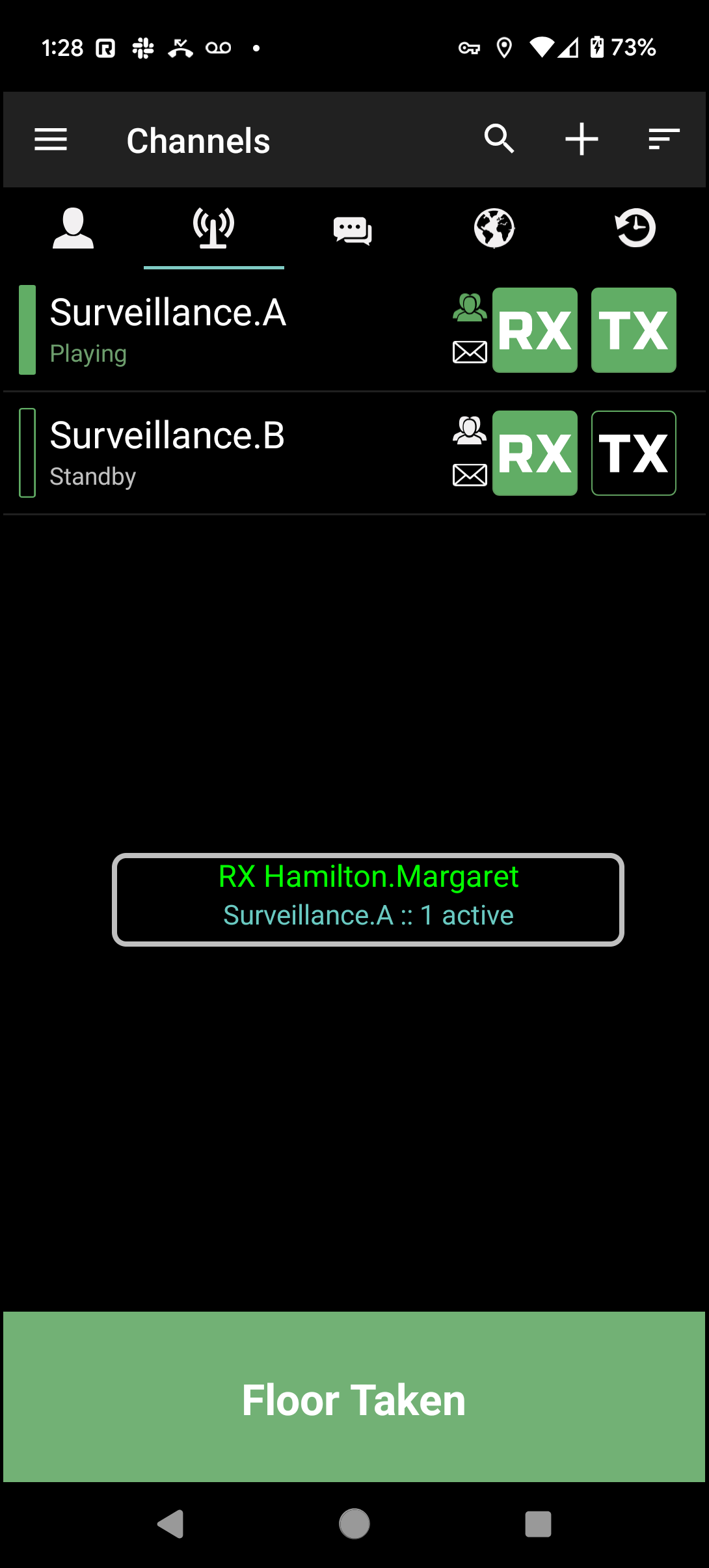This screenshot has height=1568, width=709.
Task: Toggle RX on Surveillance.A
Action: pyautogui.click(x=535, y=330)
